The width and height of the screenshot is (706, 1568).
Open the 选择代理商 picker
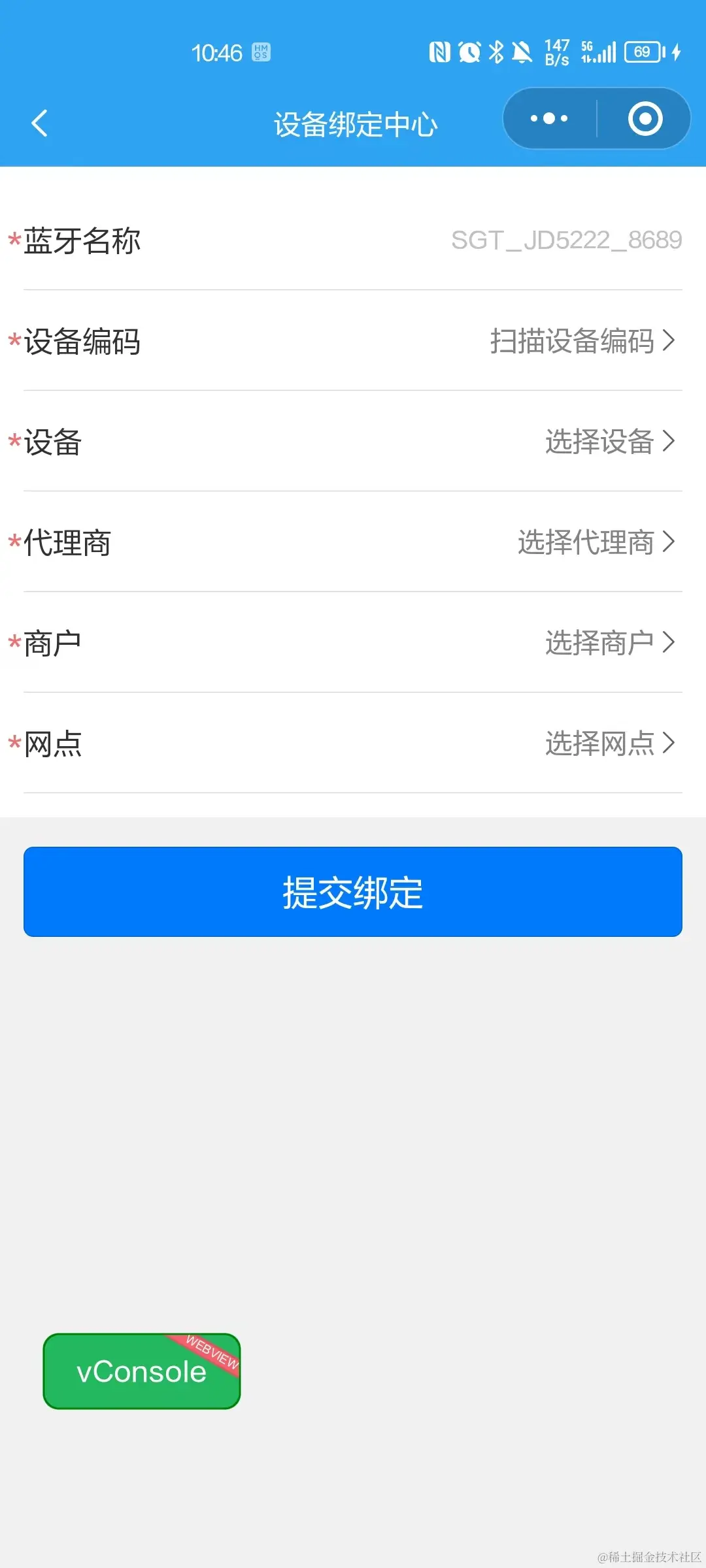tap(595, 542)
